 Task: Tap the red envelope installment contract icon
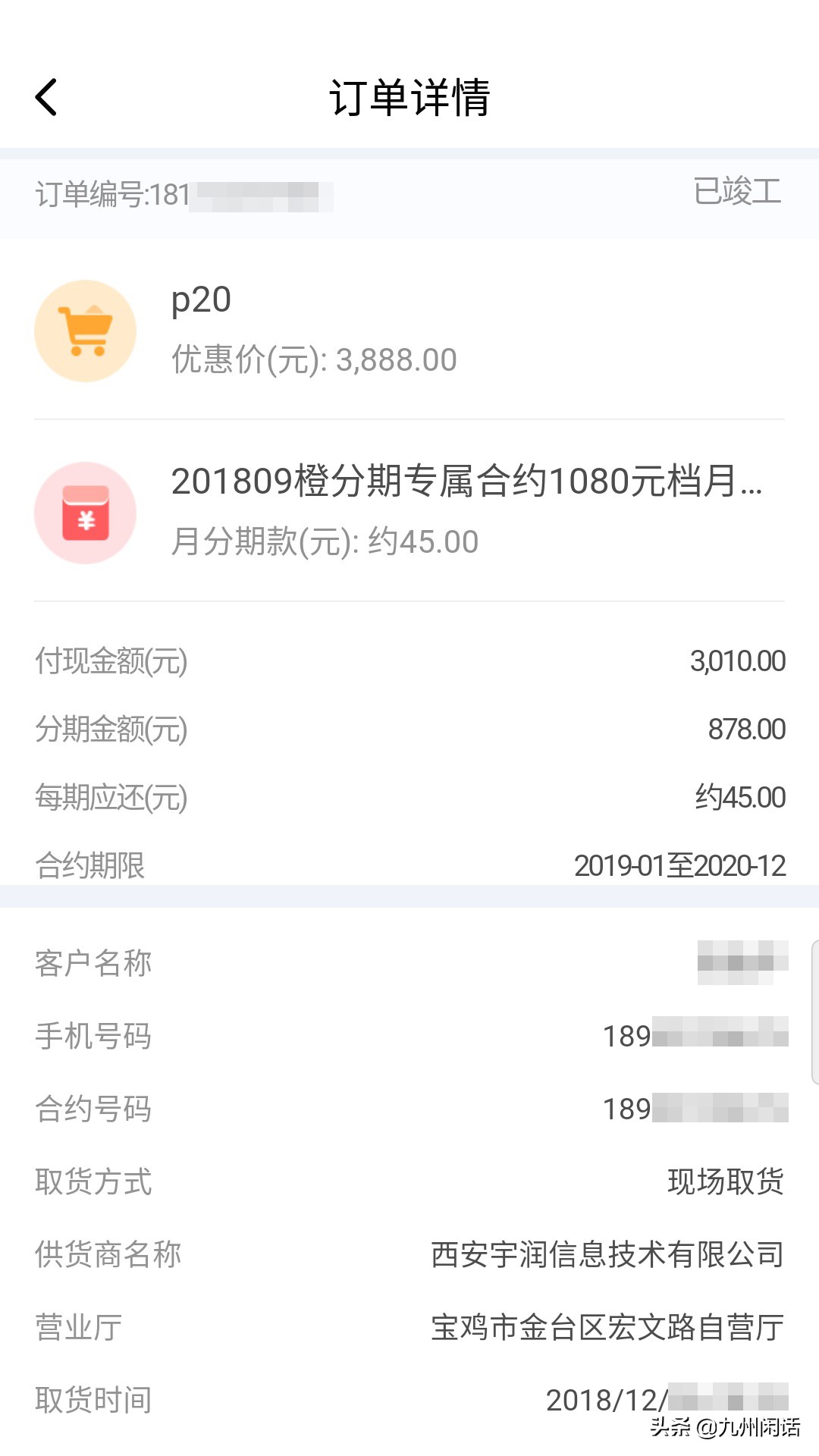[x=85, y=513]
